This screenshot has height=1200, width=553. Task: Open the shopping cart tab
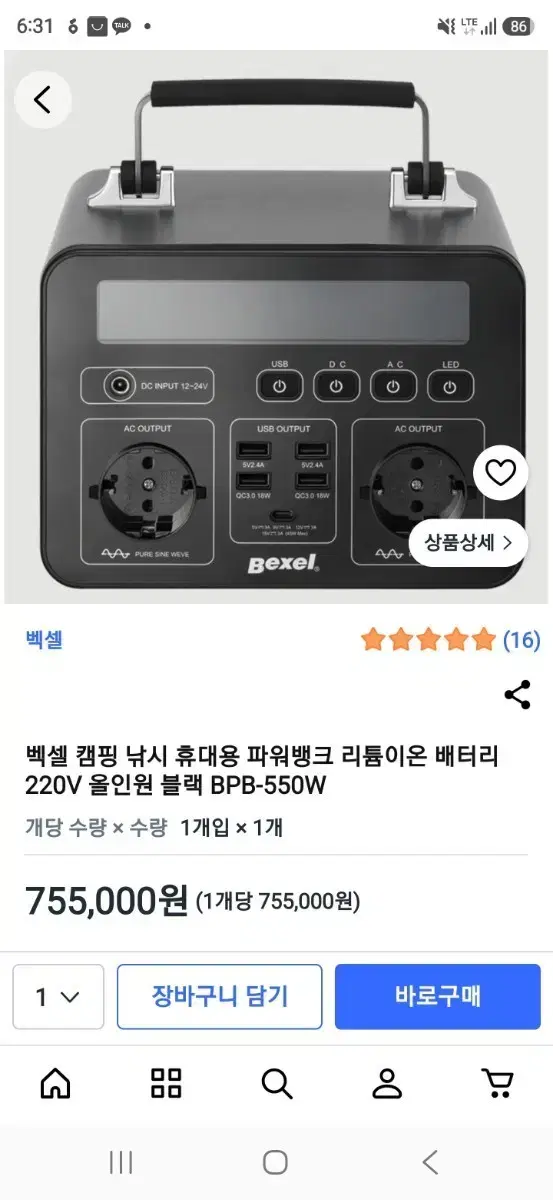pos(497,1083)
